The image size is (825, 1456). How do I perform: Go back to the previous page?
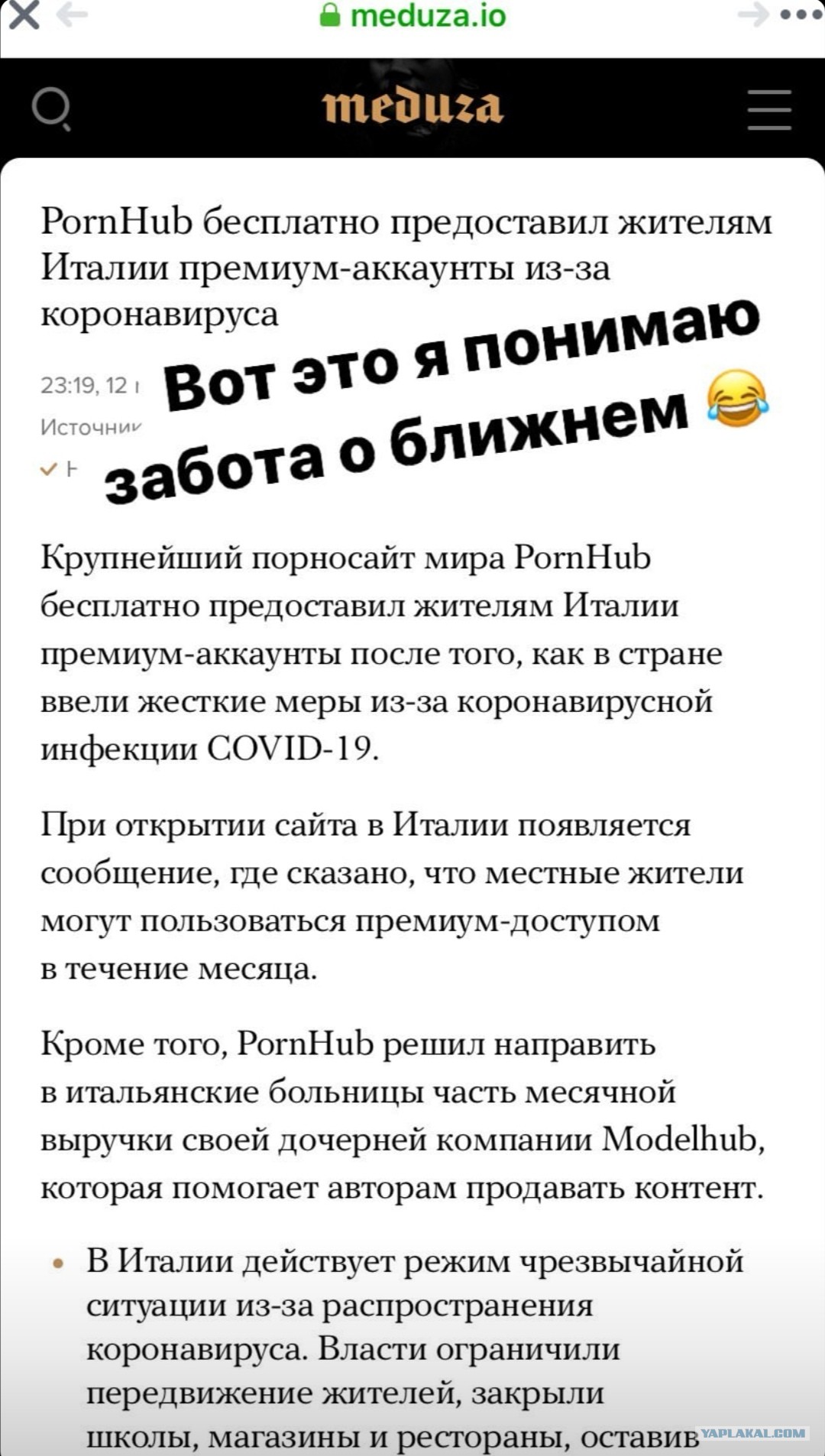72,15
